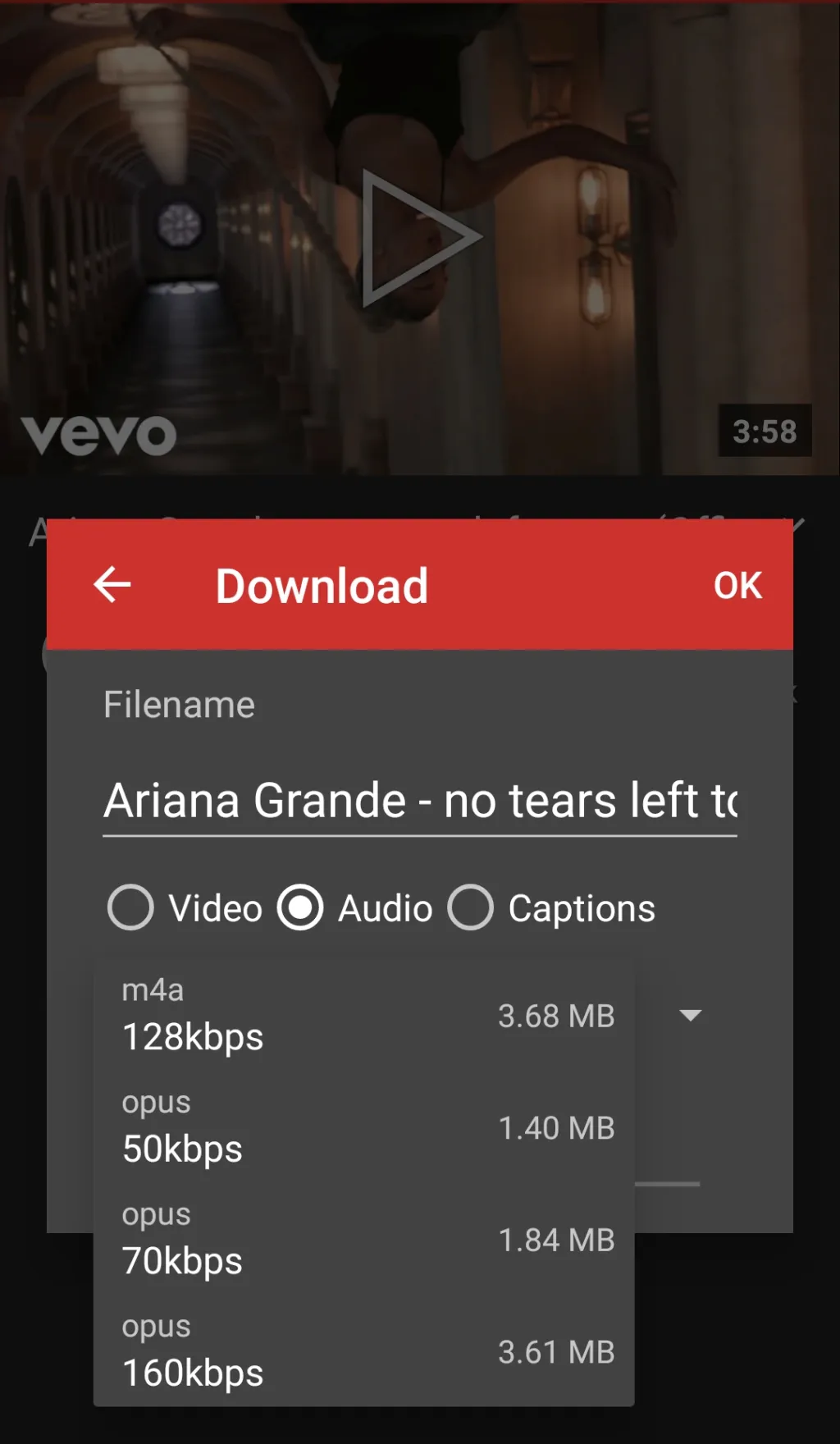
Task: Play the video
Action: [x=420, y=238]
